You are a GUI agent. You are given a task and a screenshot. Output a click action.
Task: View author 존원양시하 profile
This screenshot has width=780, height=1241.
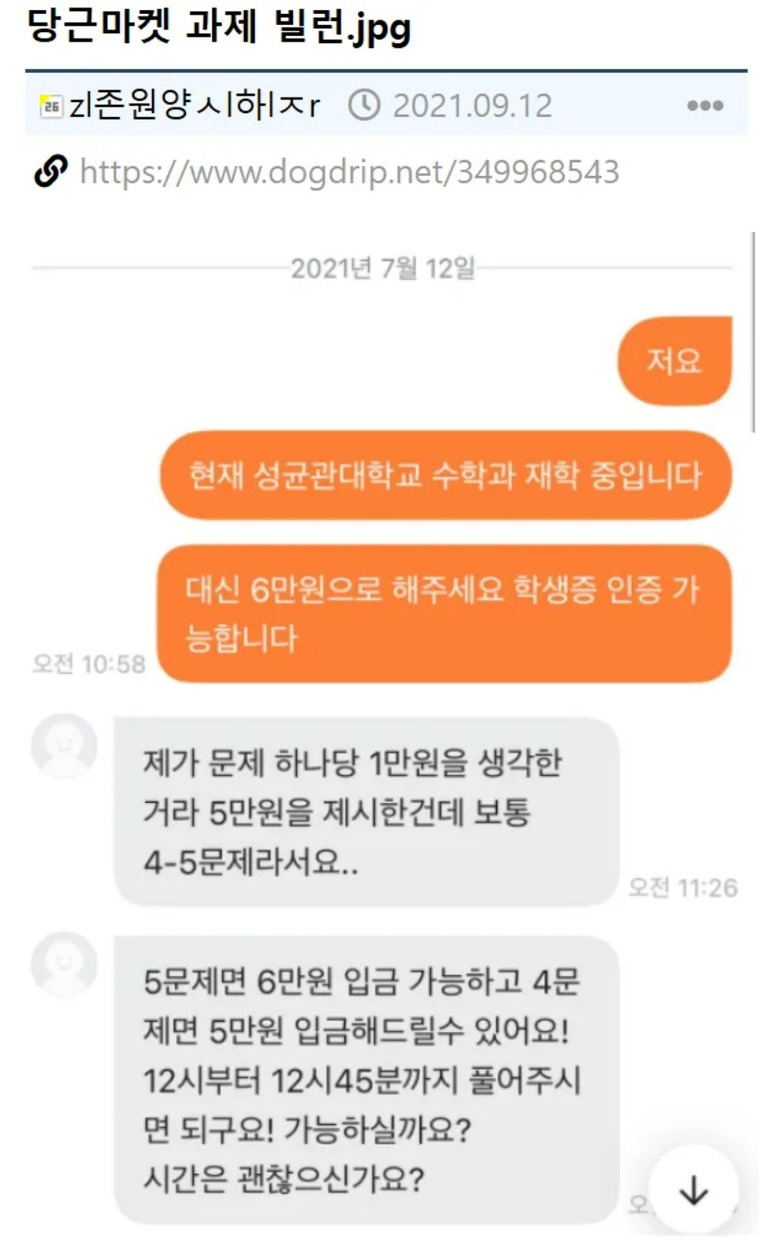tap(194, 106)
